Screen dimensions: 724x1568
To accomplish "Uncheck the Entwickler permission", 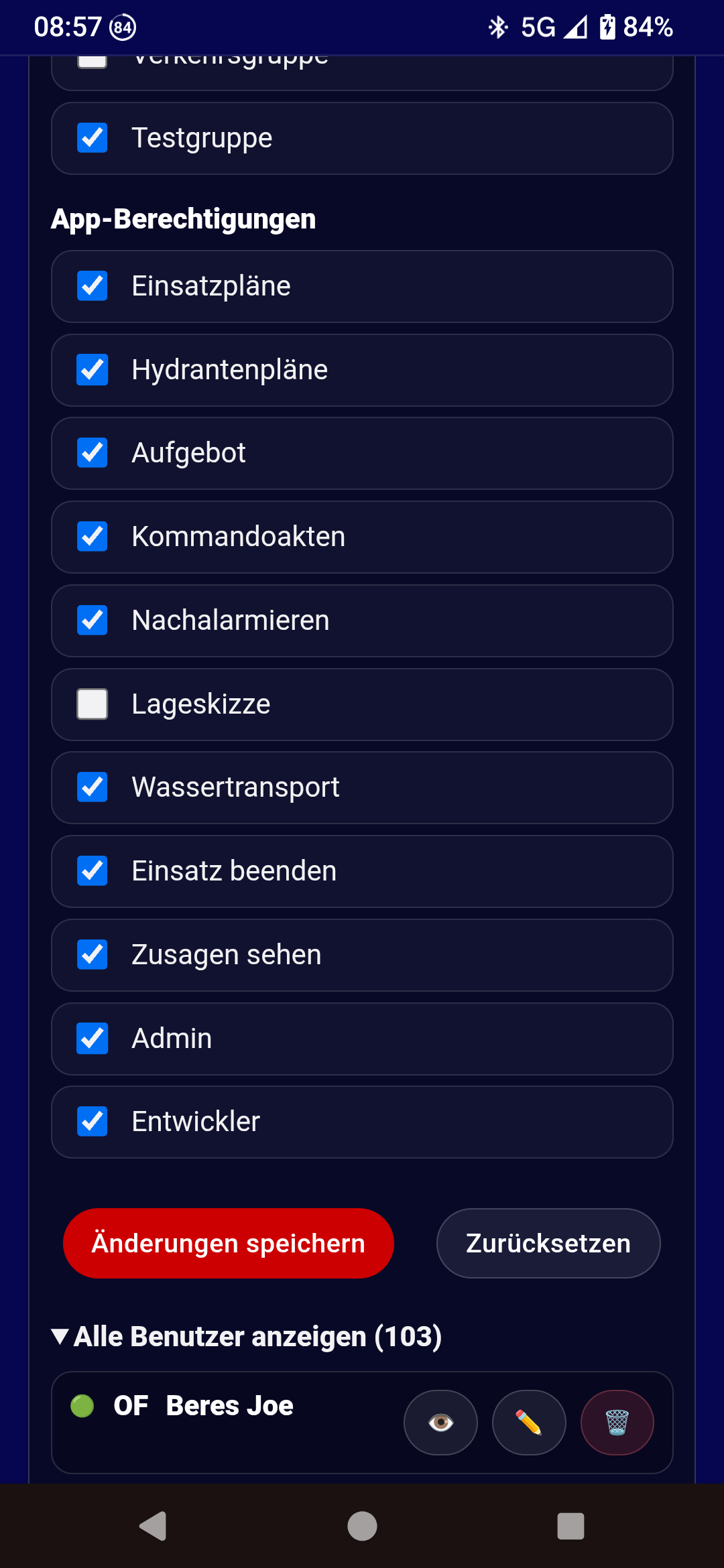I will click(92, 1122).
